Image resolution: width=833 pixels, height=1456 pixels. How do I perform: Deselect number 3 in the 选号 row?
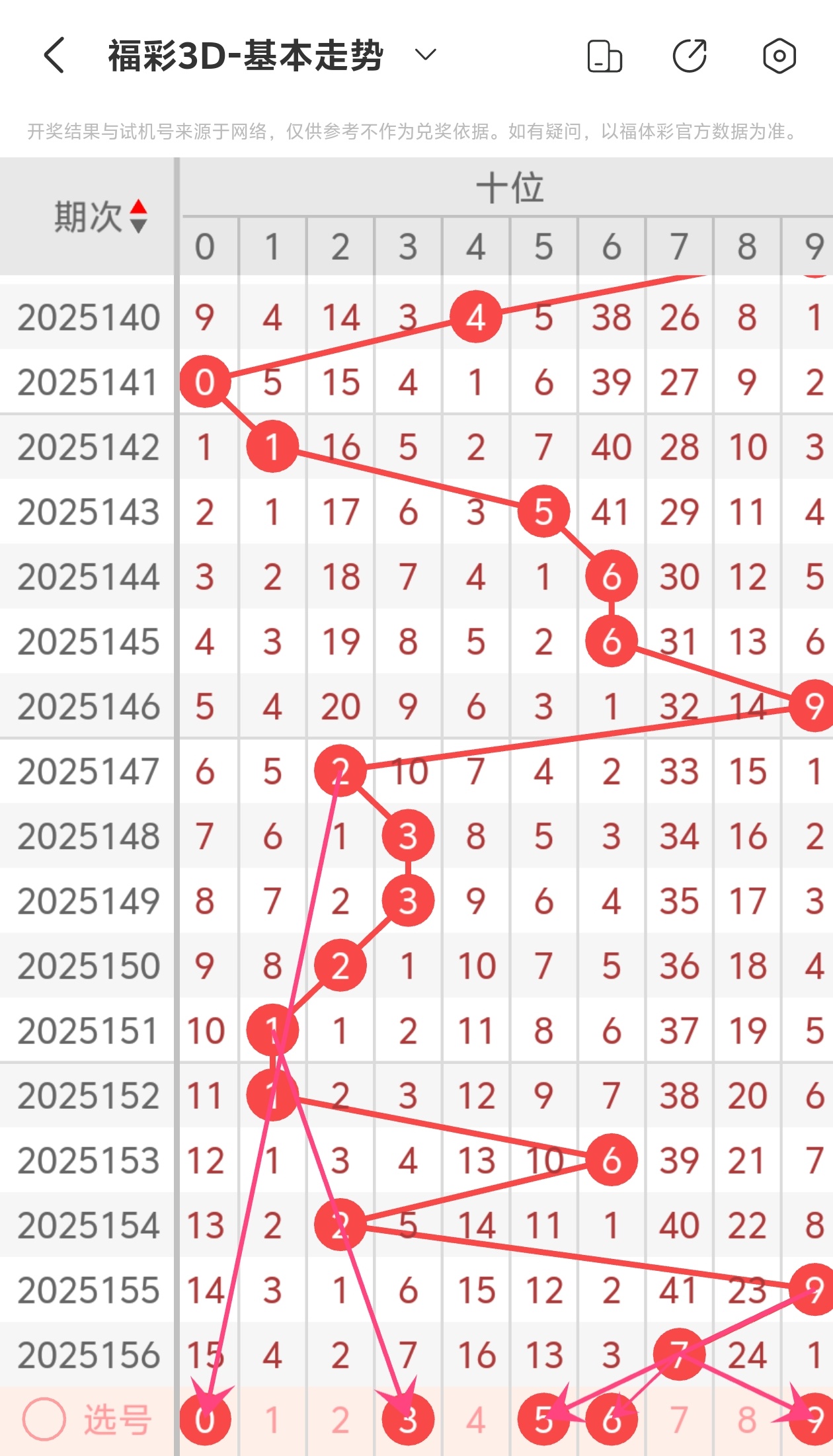(x=408, y=1419)
